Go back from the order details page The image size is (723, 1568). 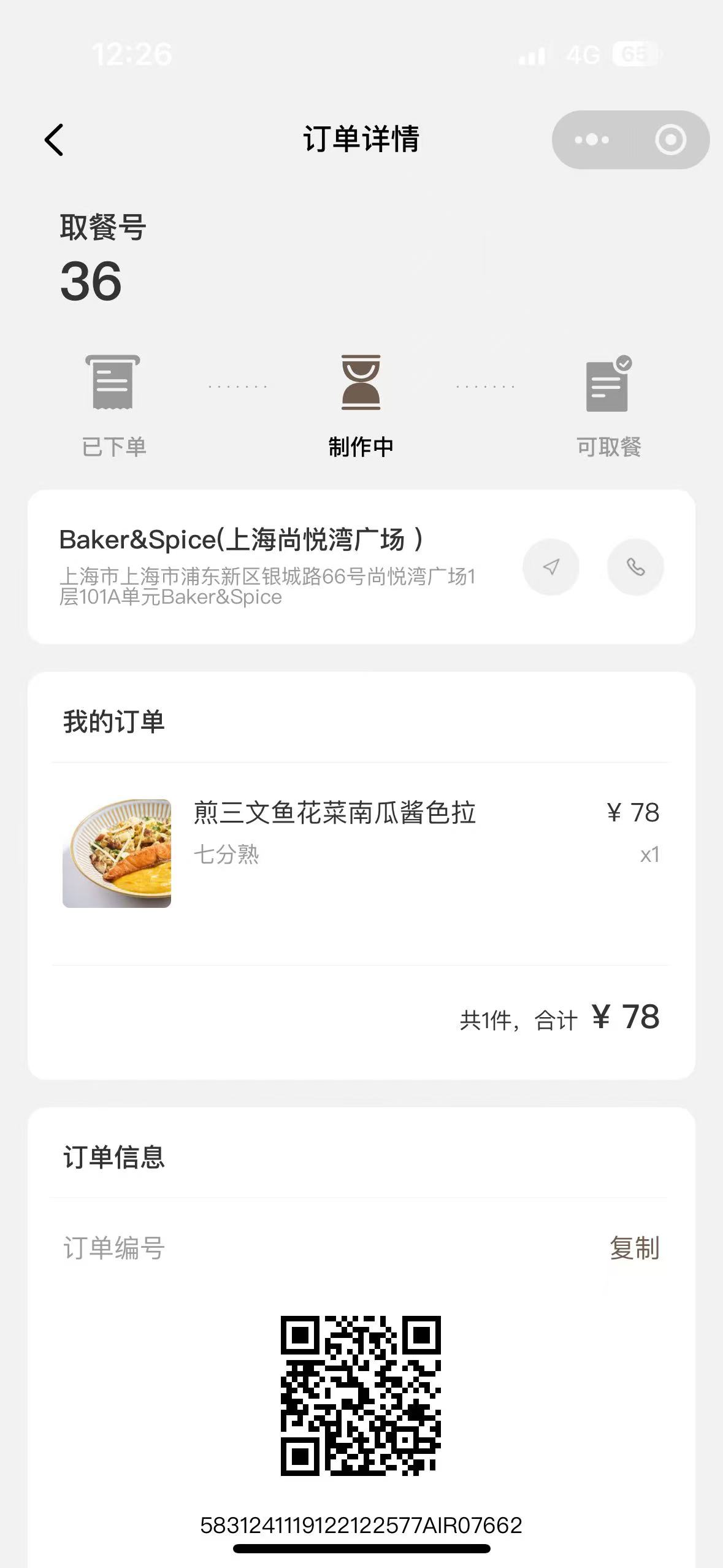pyautogui.click(x=54, y=140)
